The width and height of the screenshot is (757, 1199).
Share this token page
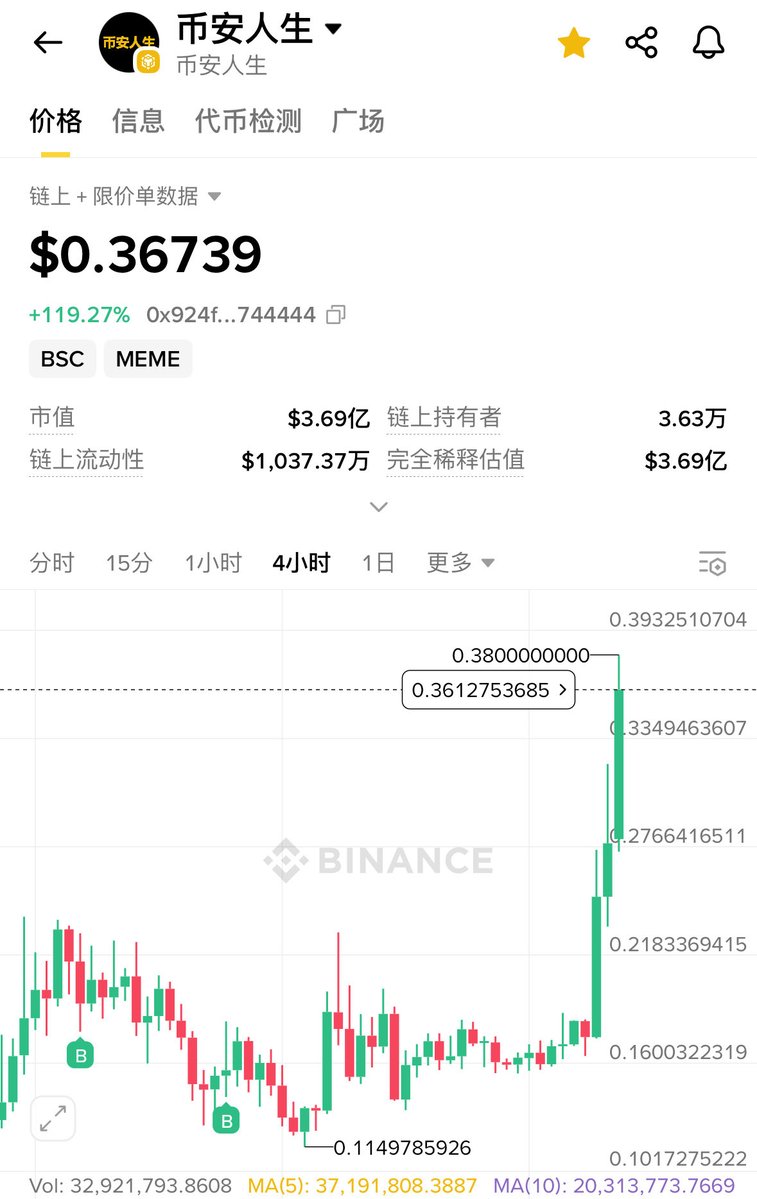[641, 42]
